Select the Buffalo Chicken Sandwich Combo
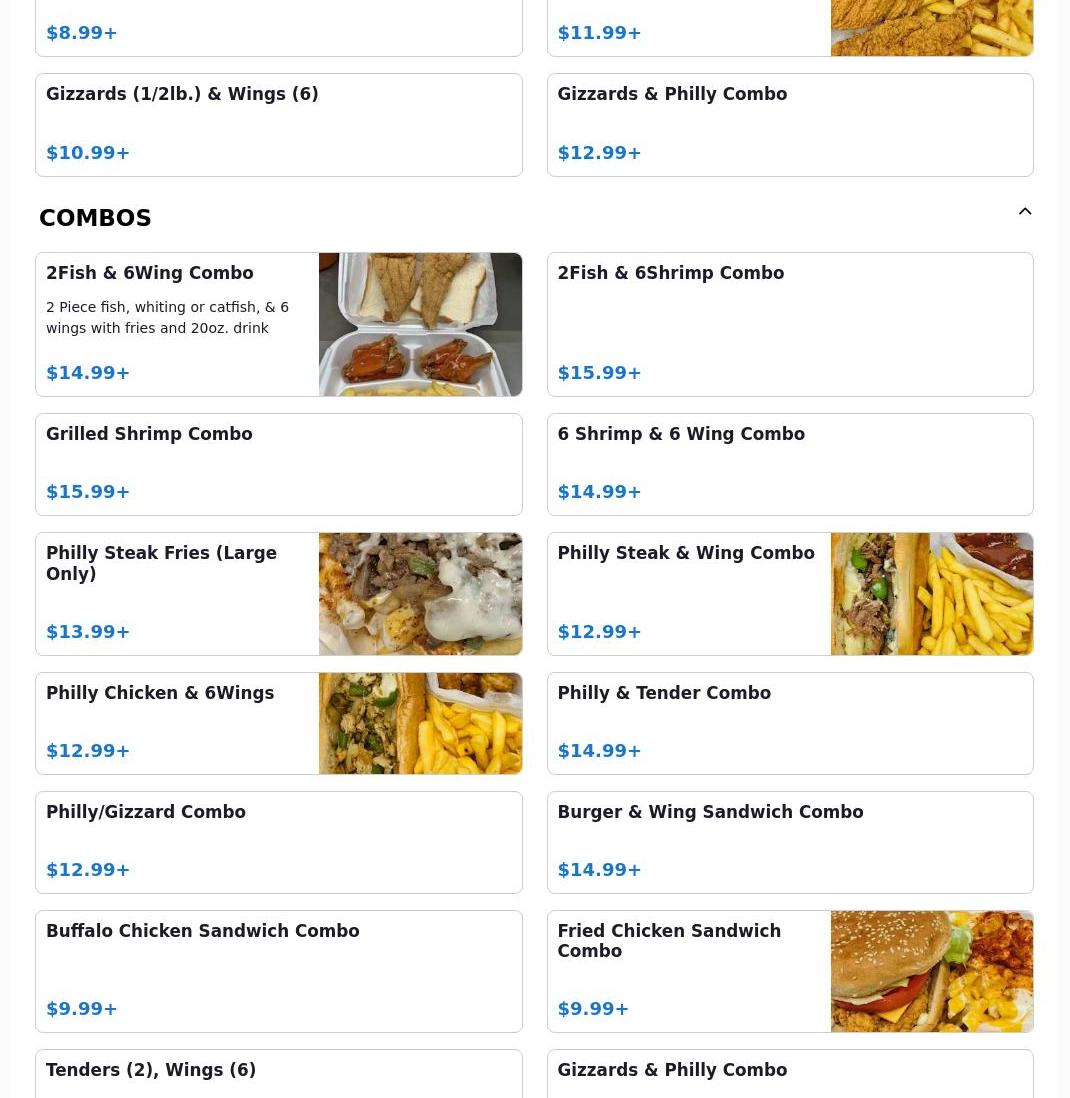Screen dimensions: 1070x1098 [278, 971]
